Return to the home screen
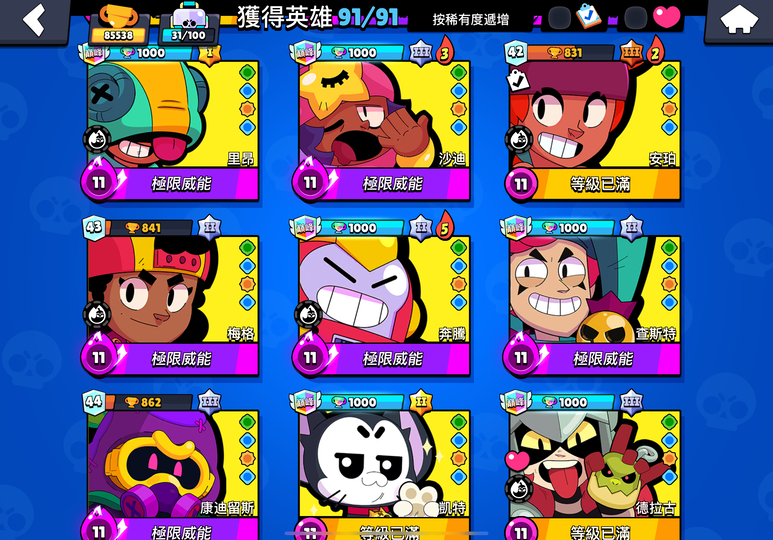The image size is (773, 540). tap(737, 20)
